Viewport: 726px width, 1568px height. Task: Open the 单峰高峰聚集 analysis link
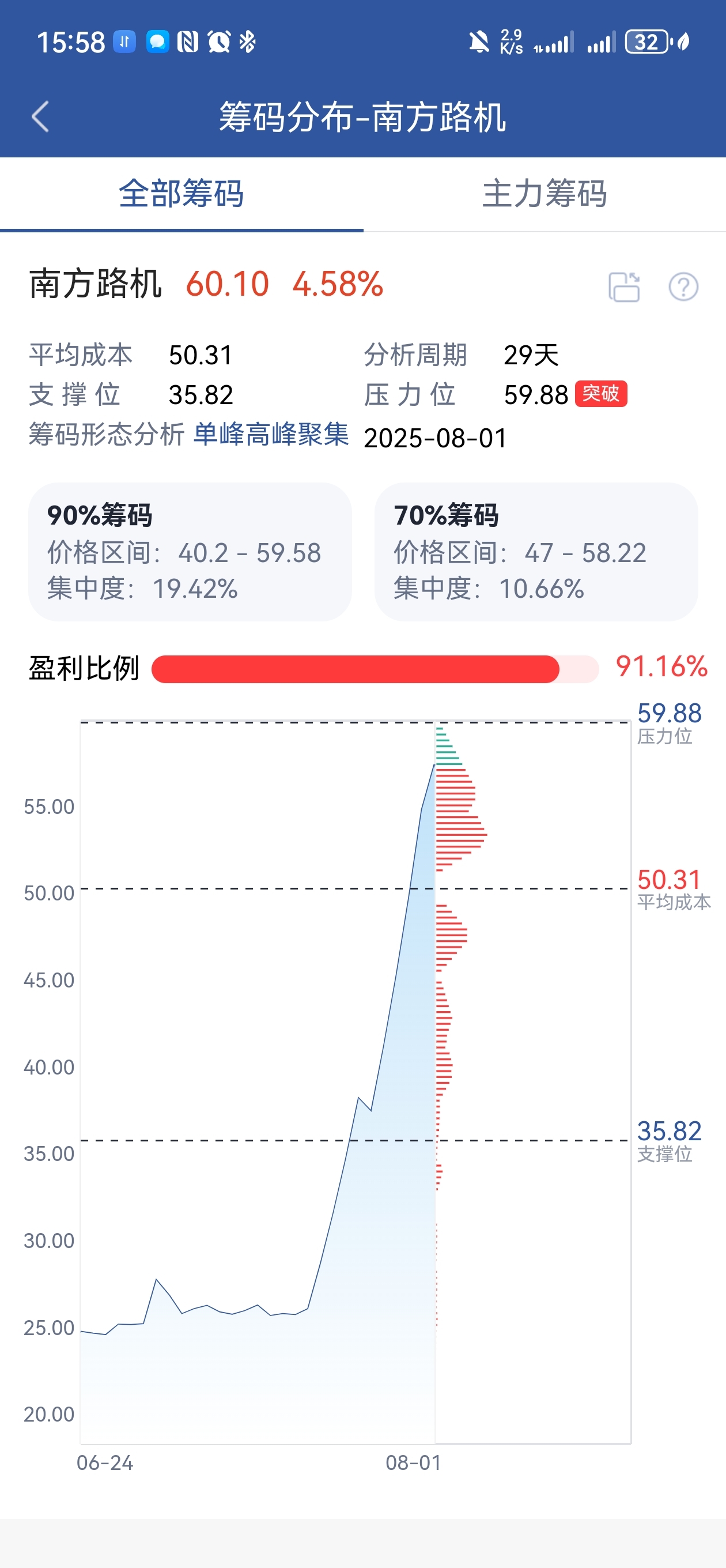tap(271, 435)
